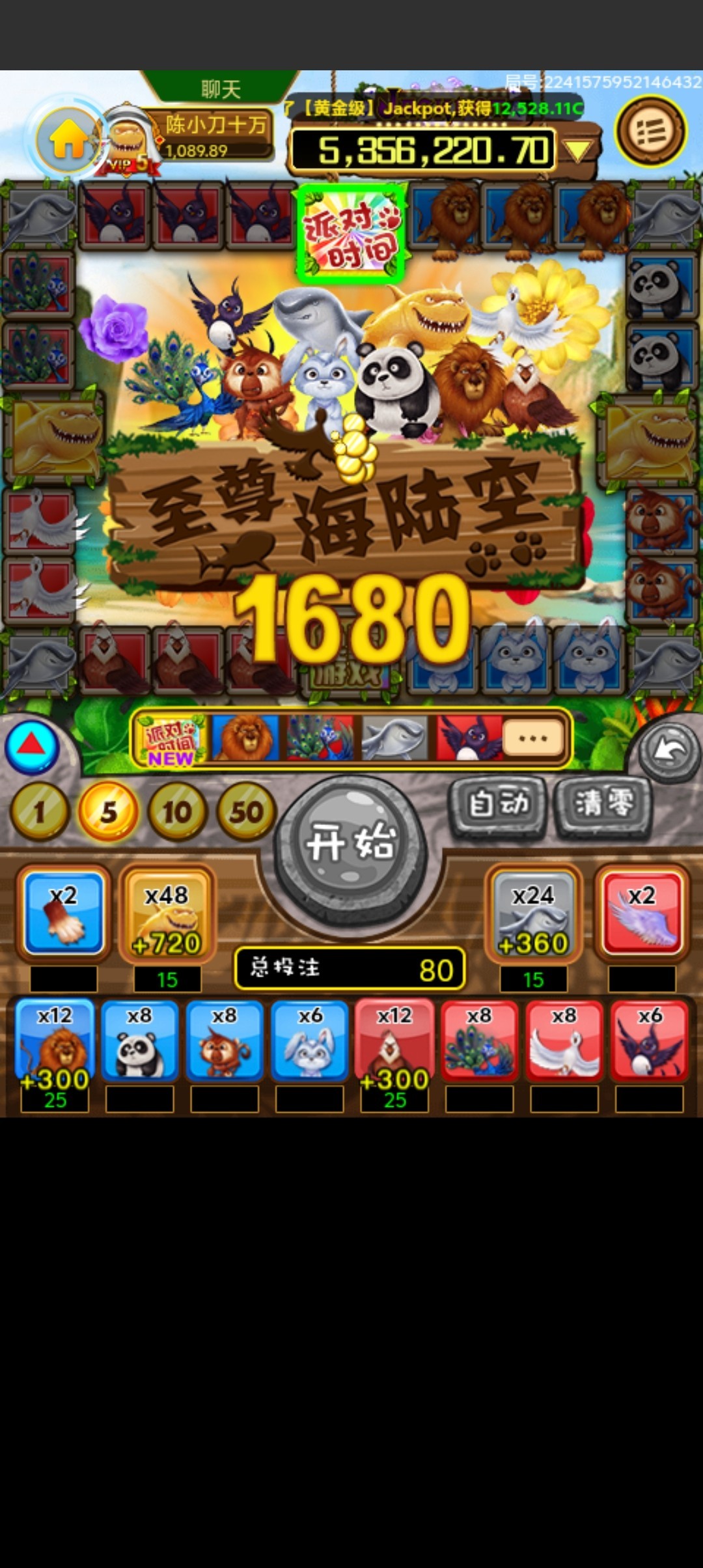Image resolution: width=703 pixels, height=1568 pixels.
Task: Bet on the x8 panda
Action: coord(139,1041)
